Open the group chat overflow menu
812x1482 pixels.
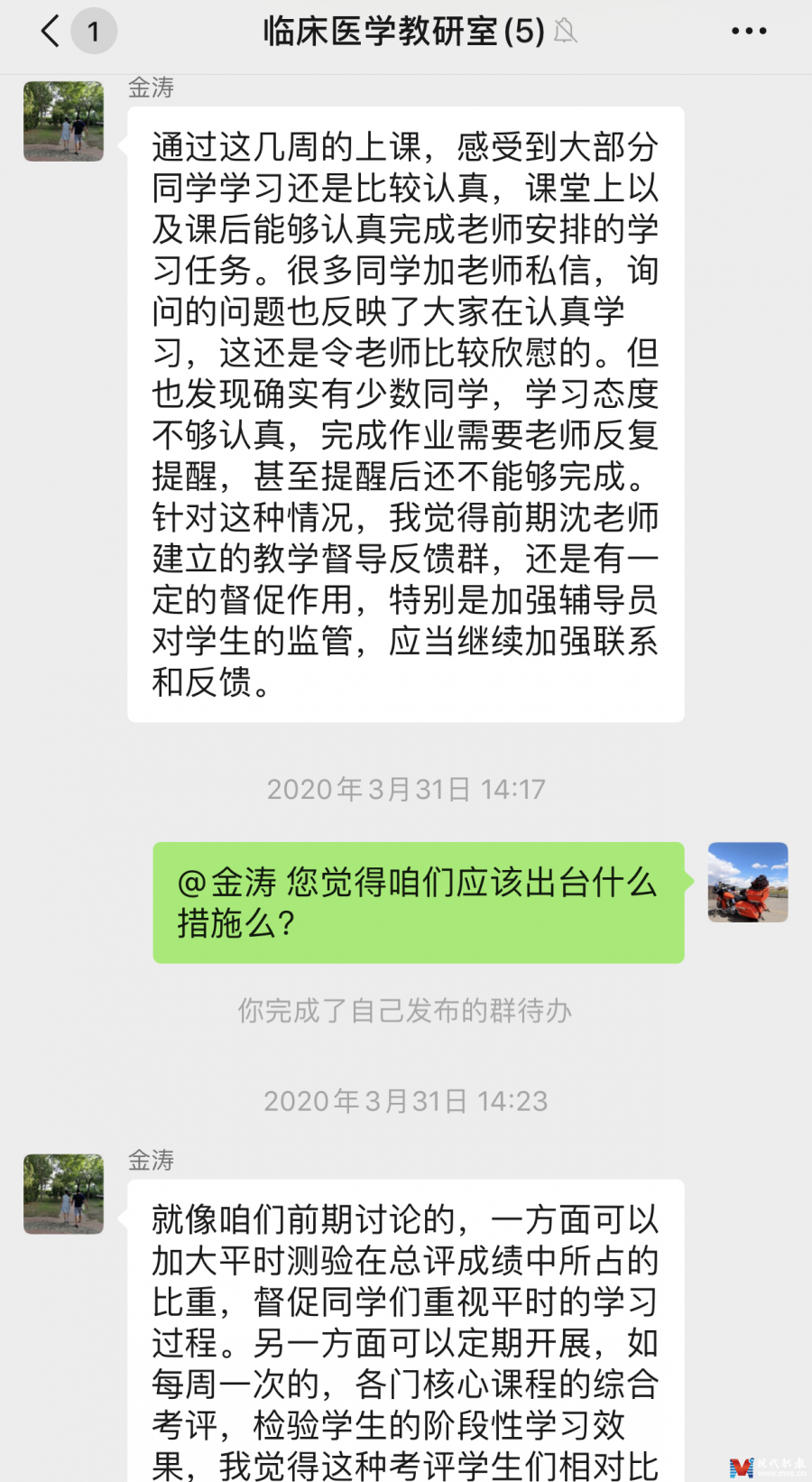(x=749, y=32)
